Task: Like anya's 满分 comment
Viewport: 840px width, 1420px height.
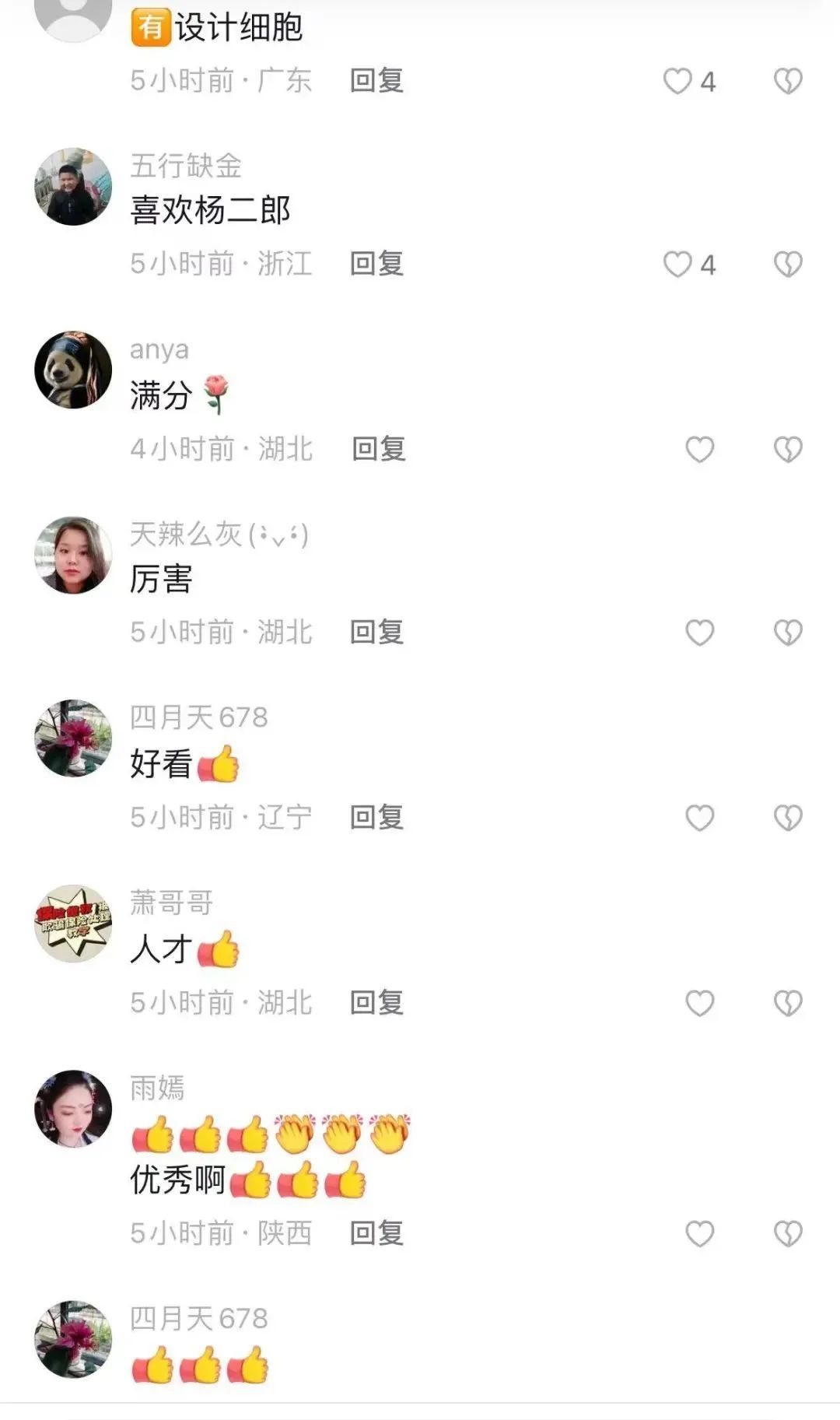Action: tap(699, 449)
